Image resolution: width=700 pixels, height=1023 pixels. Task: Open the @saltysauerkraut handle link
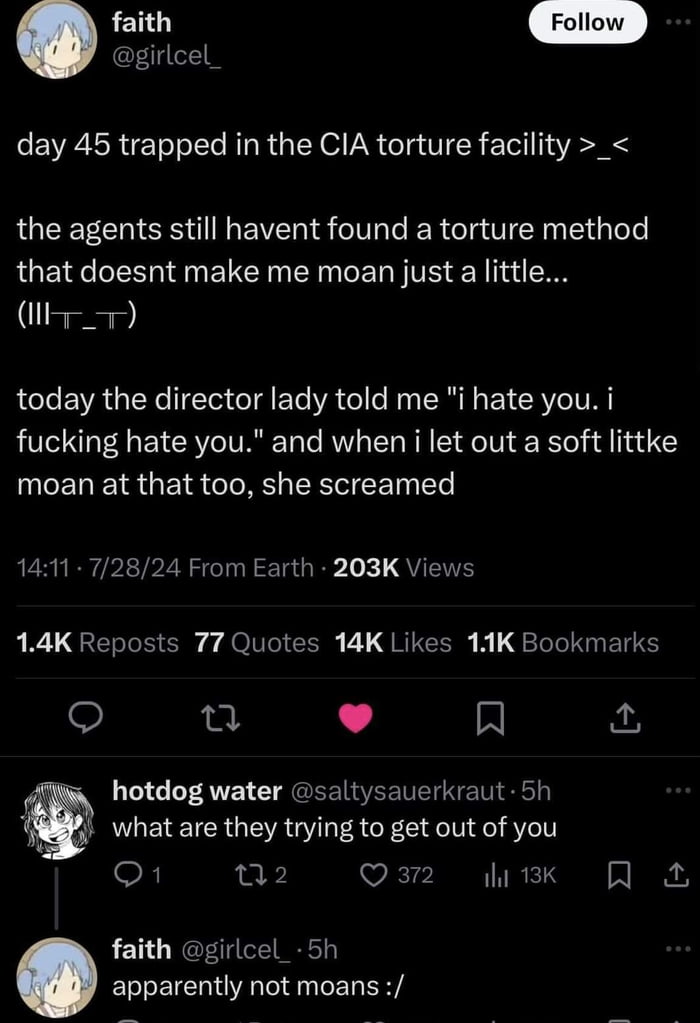pos(397,791)
